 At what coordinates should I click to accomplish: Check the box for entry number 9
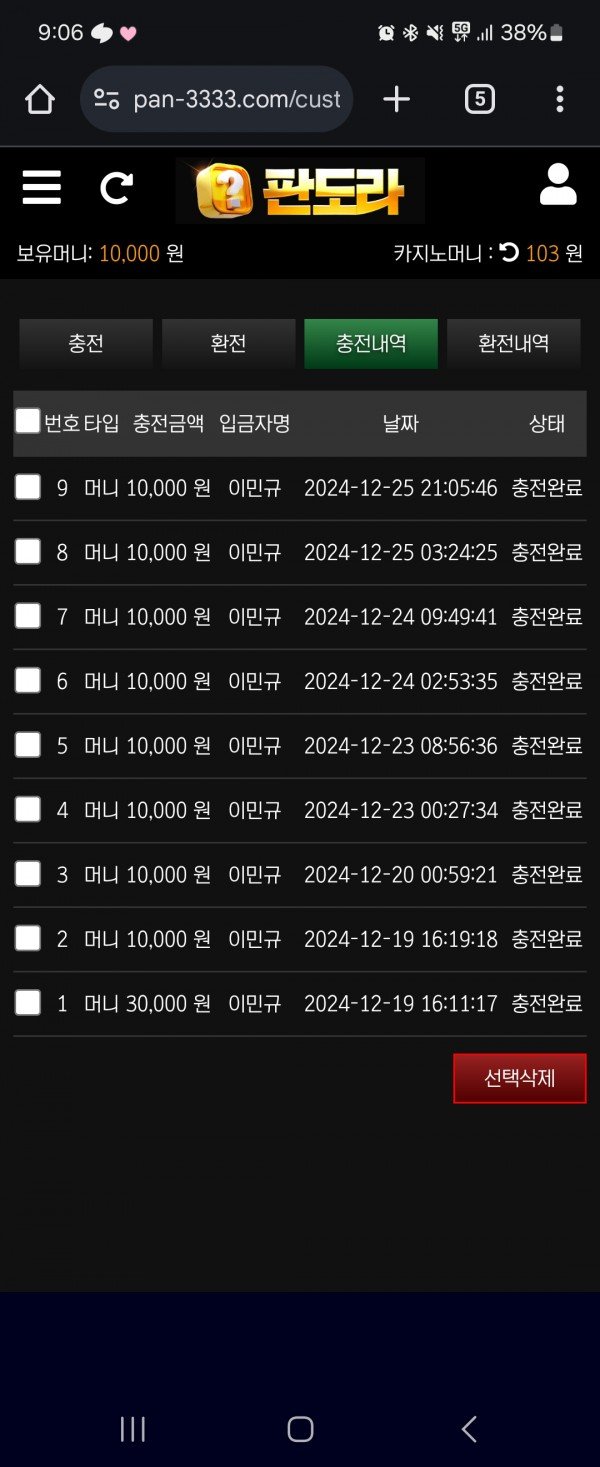pyautogui.click(x=28, y=487)
